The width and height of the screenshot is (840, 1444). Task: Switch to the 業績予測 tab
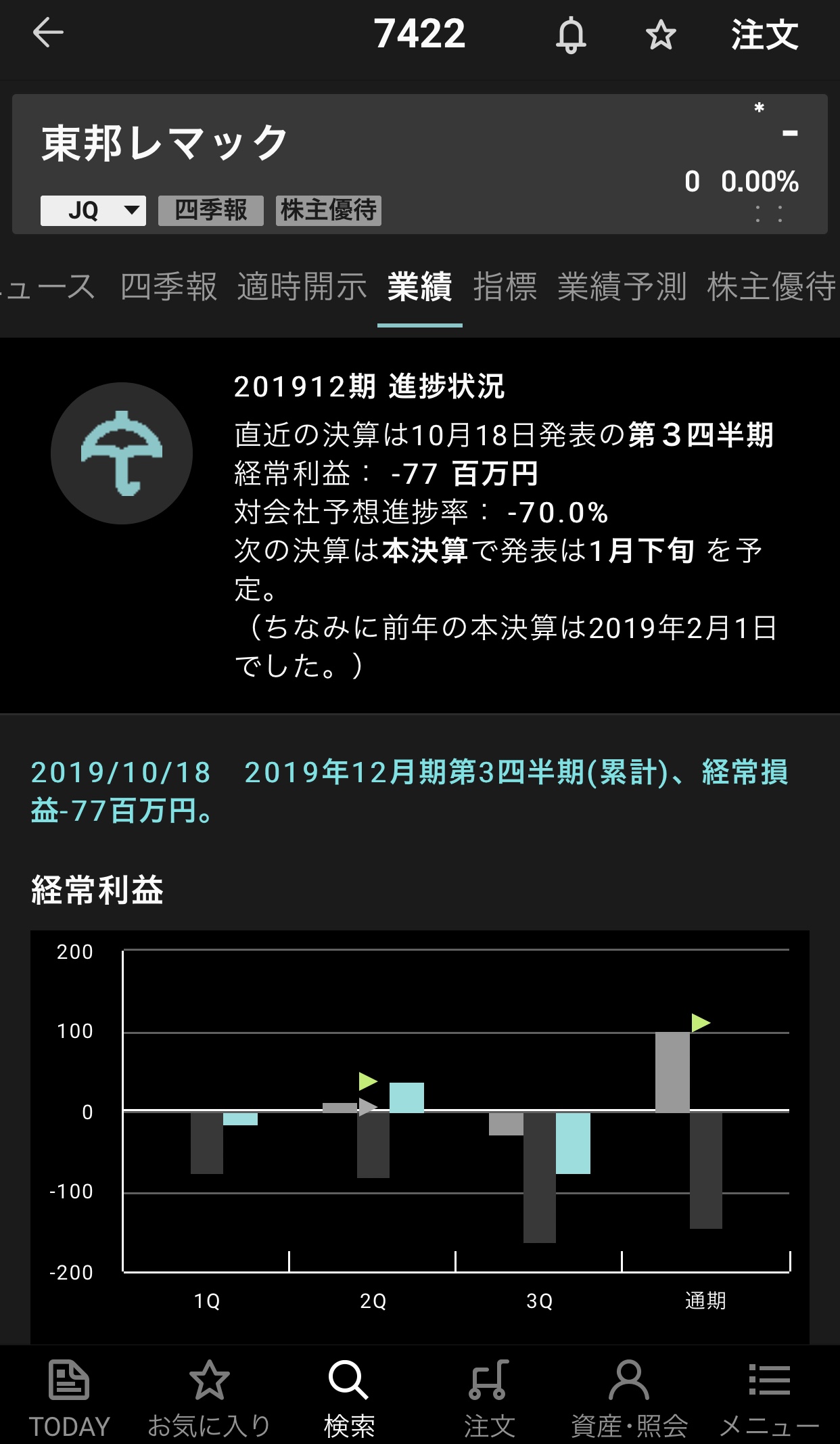pyautogui.click(x=622, y=287)
